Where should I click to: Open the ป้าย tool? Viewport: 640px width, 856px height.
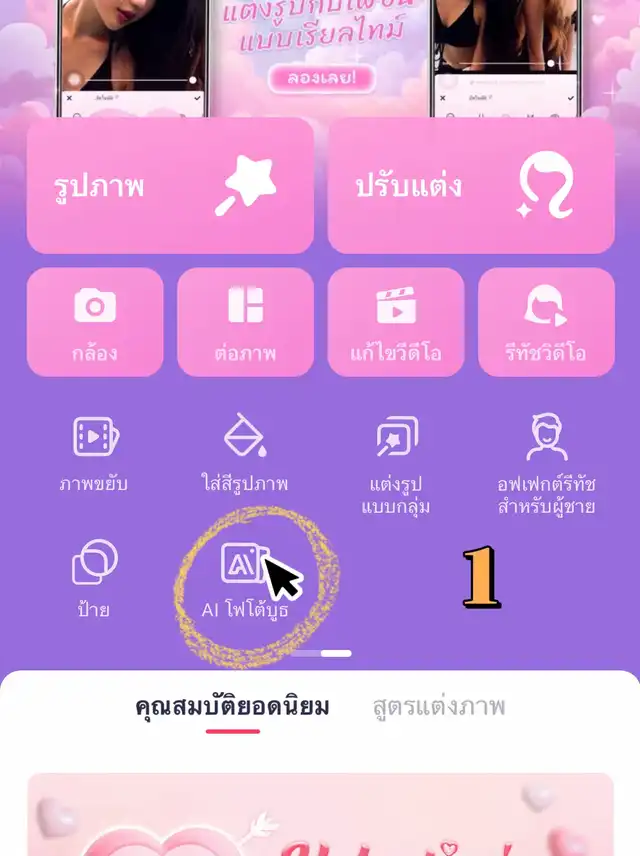coord(95,577)
